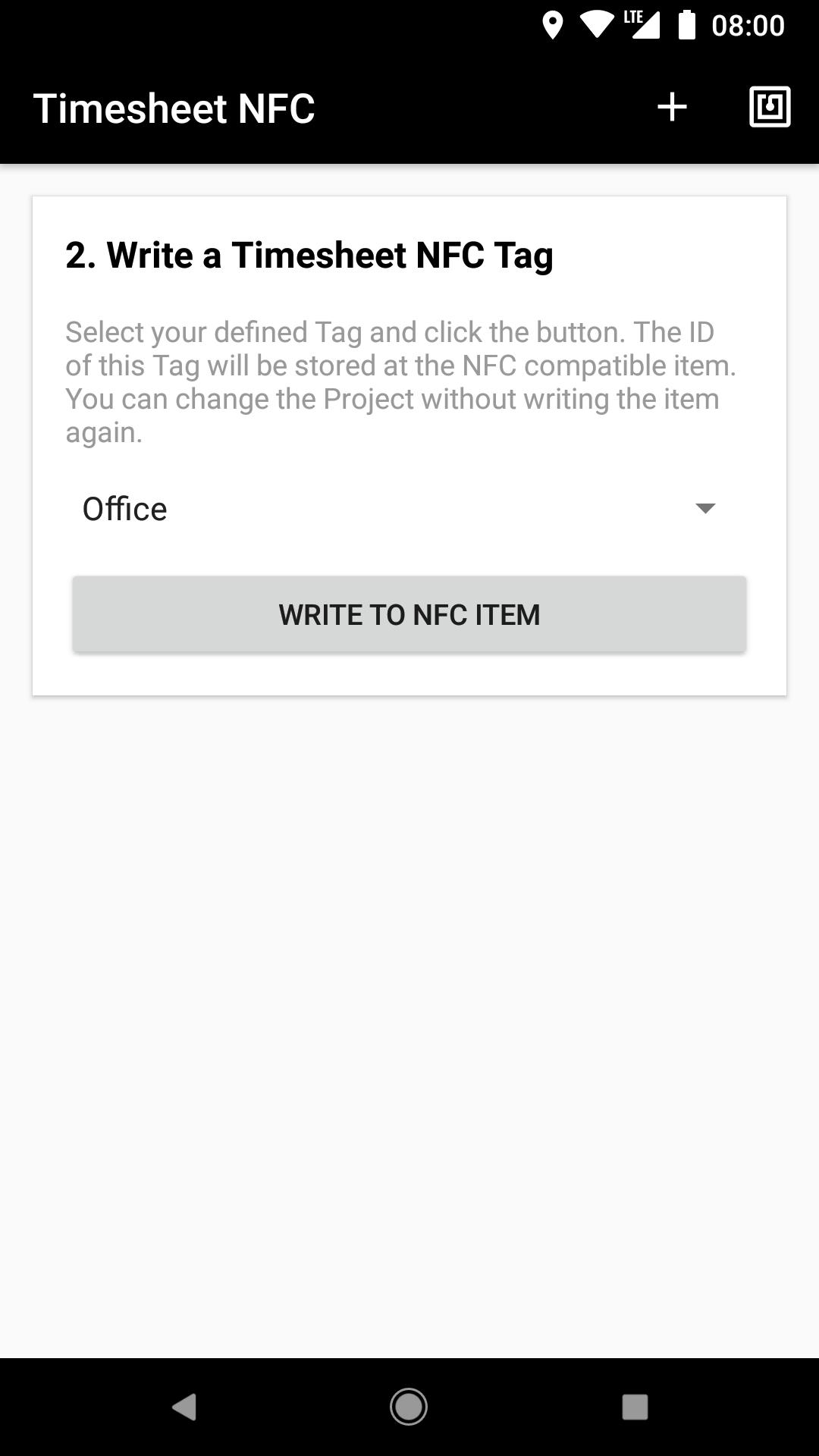Expand the tag selection arrow
The width and height of the screenshot is (819, 1456).
(704, 510)
